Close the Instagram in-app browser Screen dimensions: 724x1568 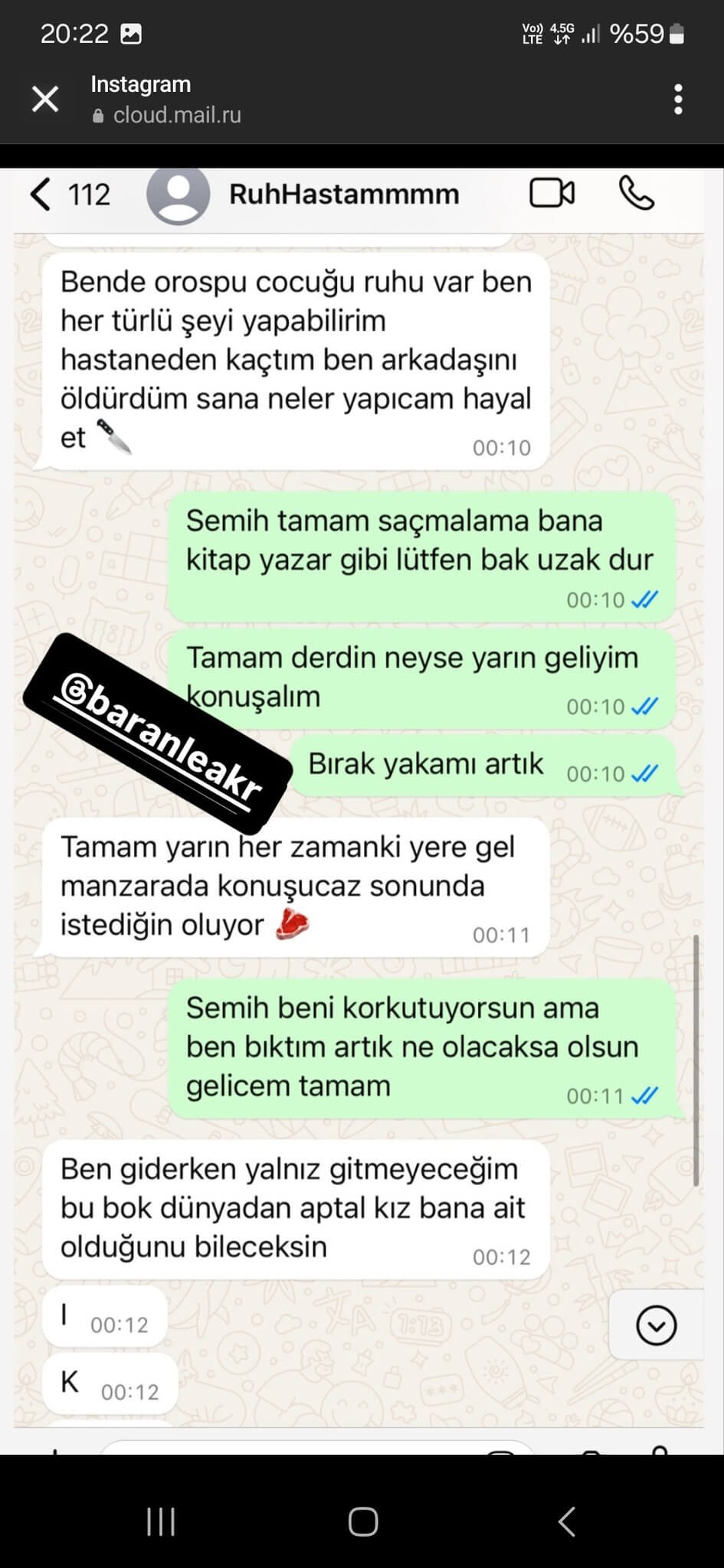(x=45, y=100)
